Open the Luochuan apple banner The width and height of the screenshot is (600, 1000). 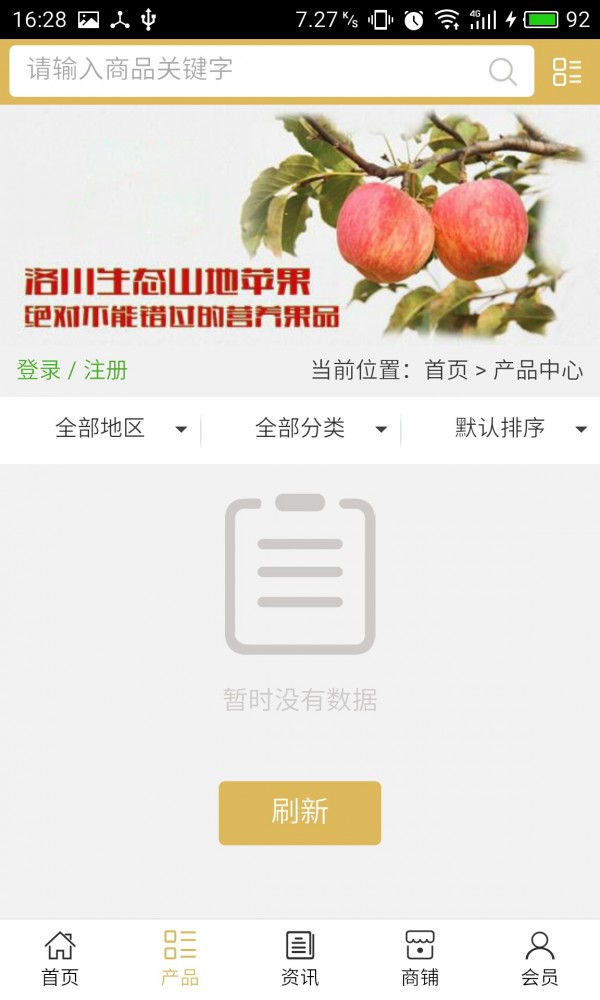(300, 224)
